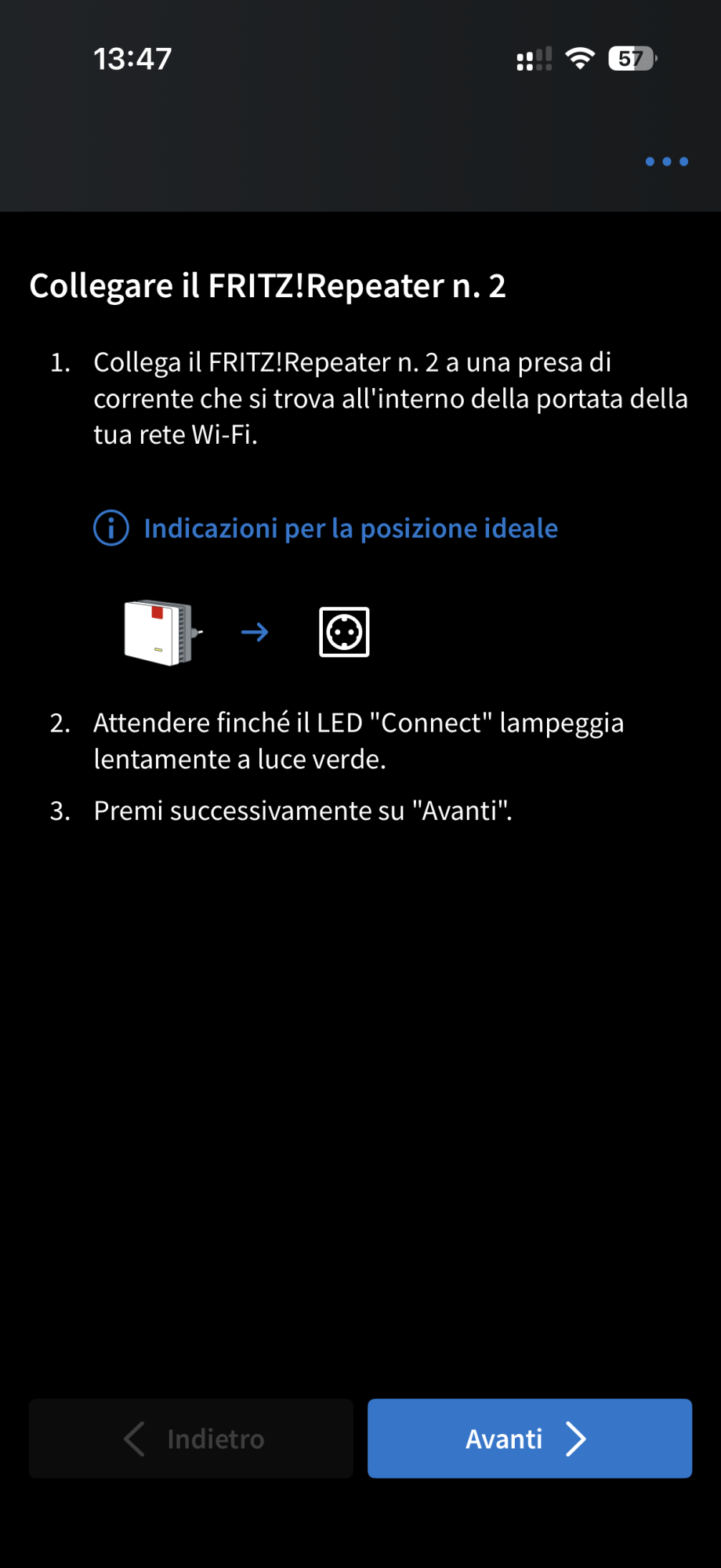The image size is (721, 1568).
Task: Open Indicazioni per la posizione ideale link
Action: [x=350, y=528]
